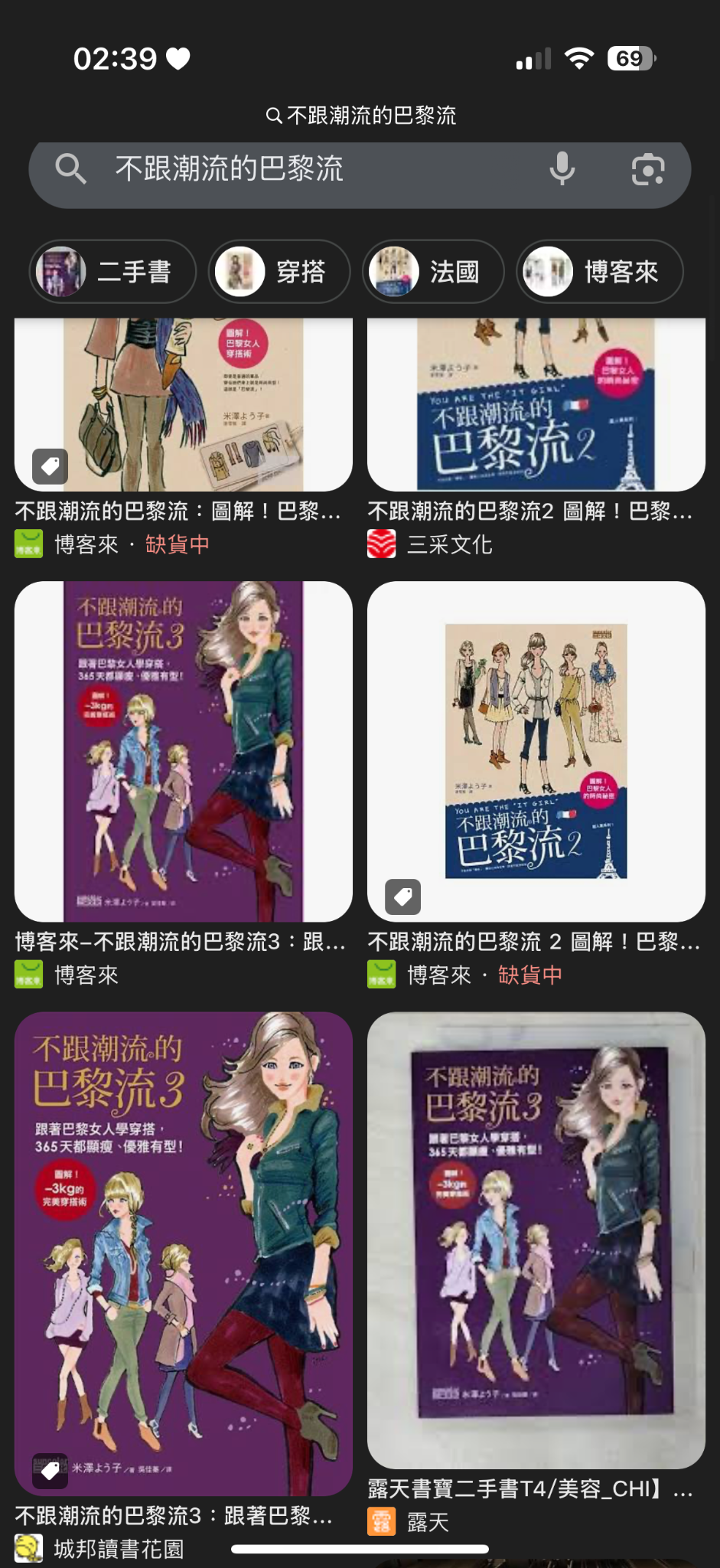Tap the search field with 不跟潮流的巴黎流
Screen dimensions: 720x1568
pyautogui.click(x=306, y=169)
